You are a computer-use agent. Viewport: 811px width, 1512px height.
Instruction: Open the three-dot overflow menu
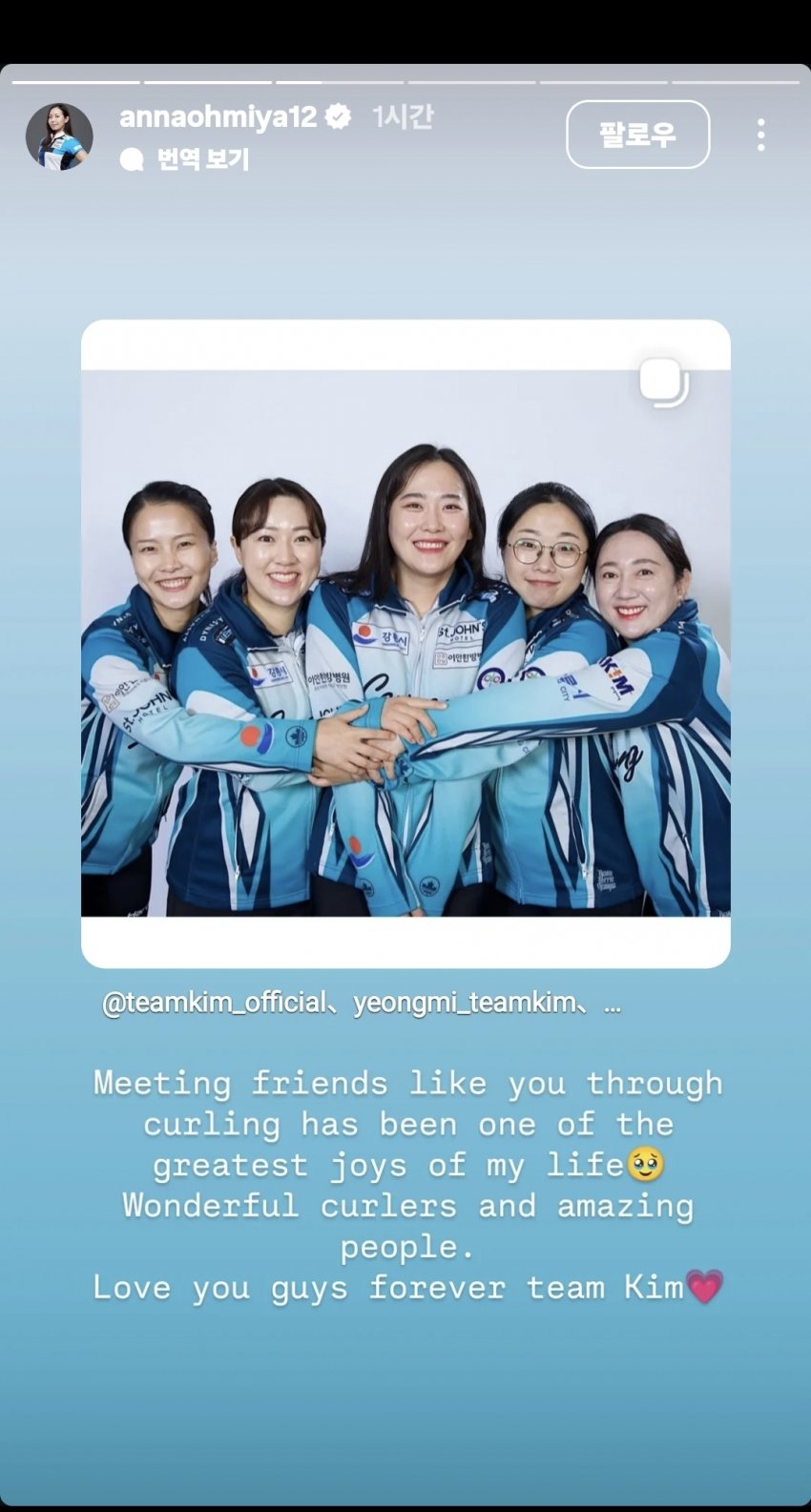(x=760, y=135)
